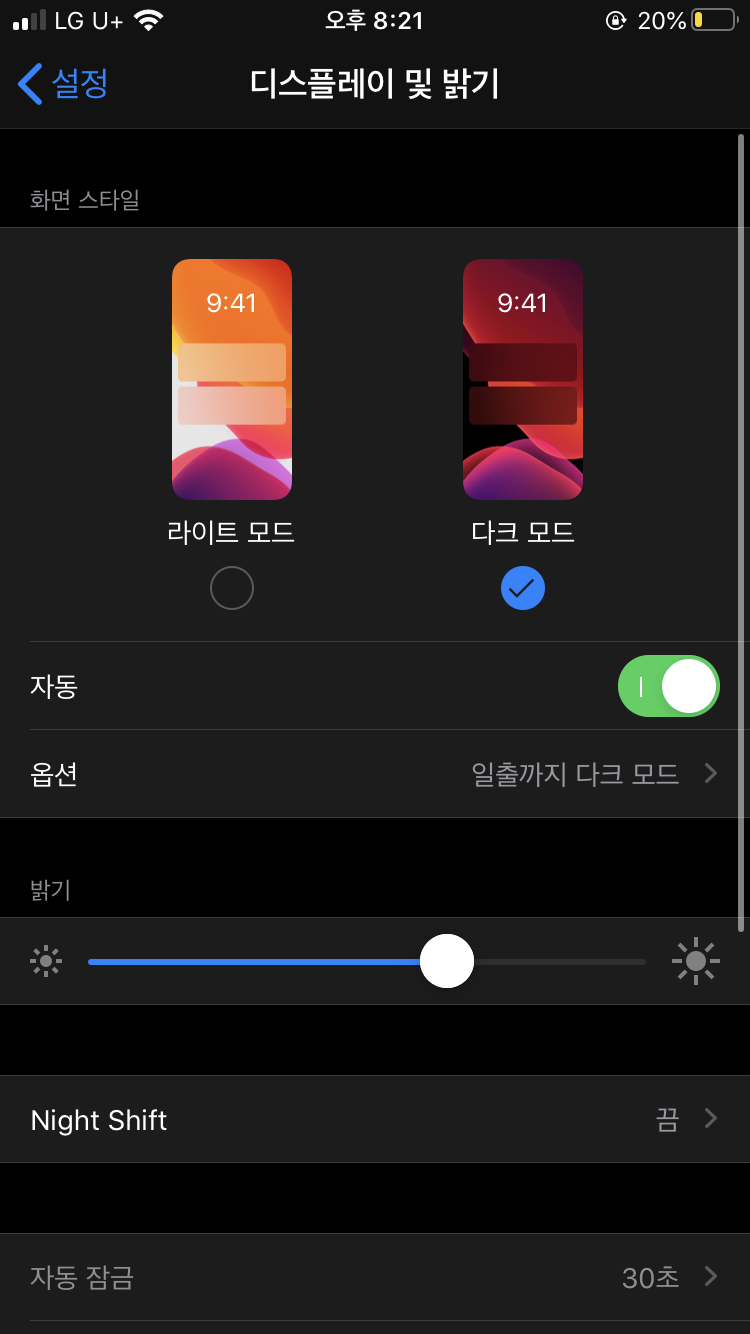Tap the checked 다크 모드 radio button
Viewport: 750px width, 1334px height.
pyautogui.click(x=522, y=588)
